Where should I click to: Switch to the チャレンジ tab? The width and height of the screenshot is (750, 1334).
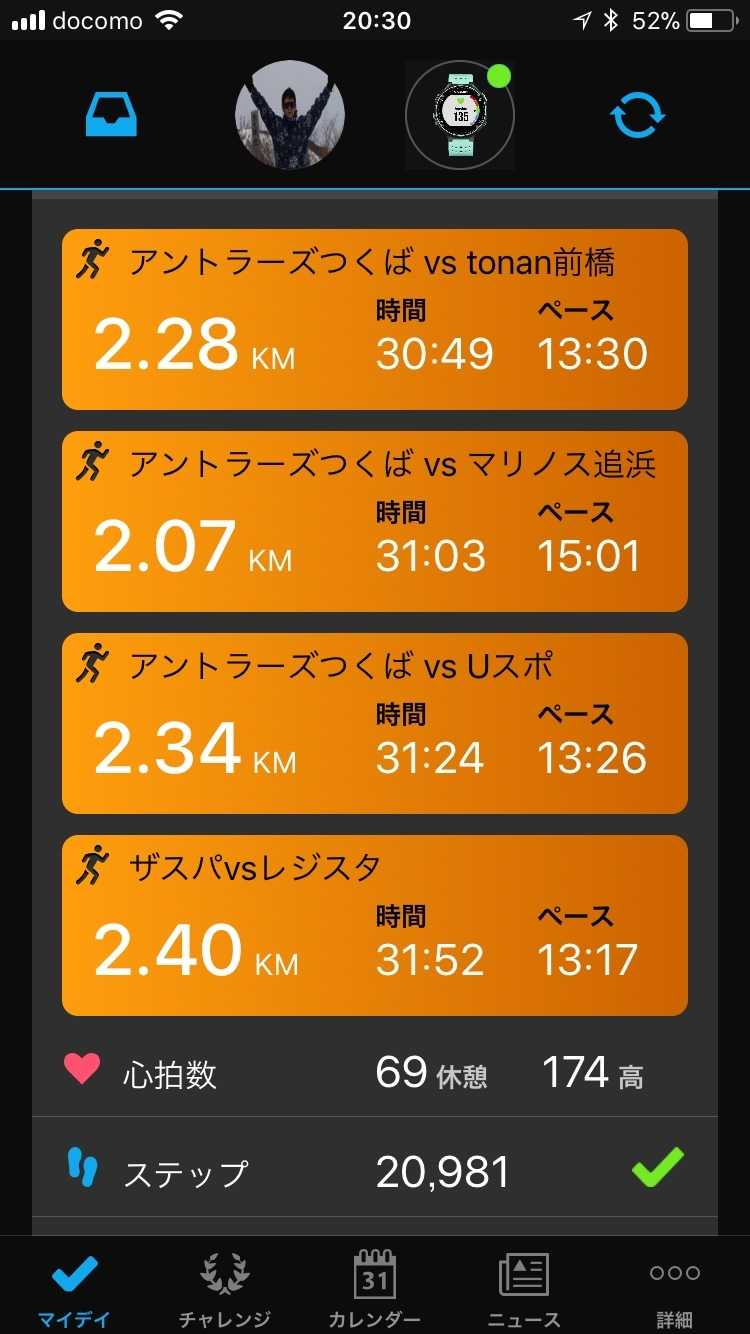[225, 1287]
